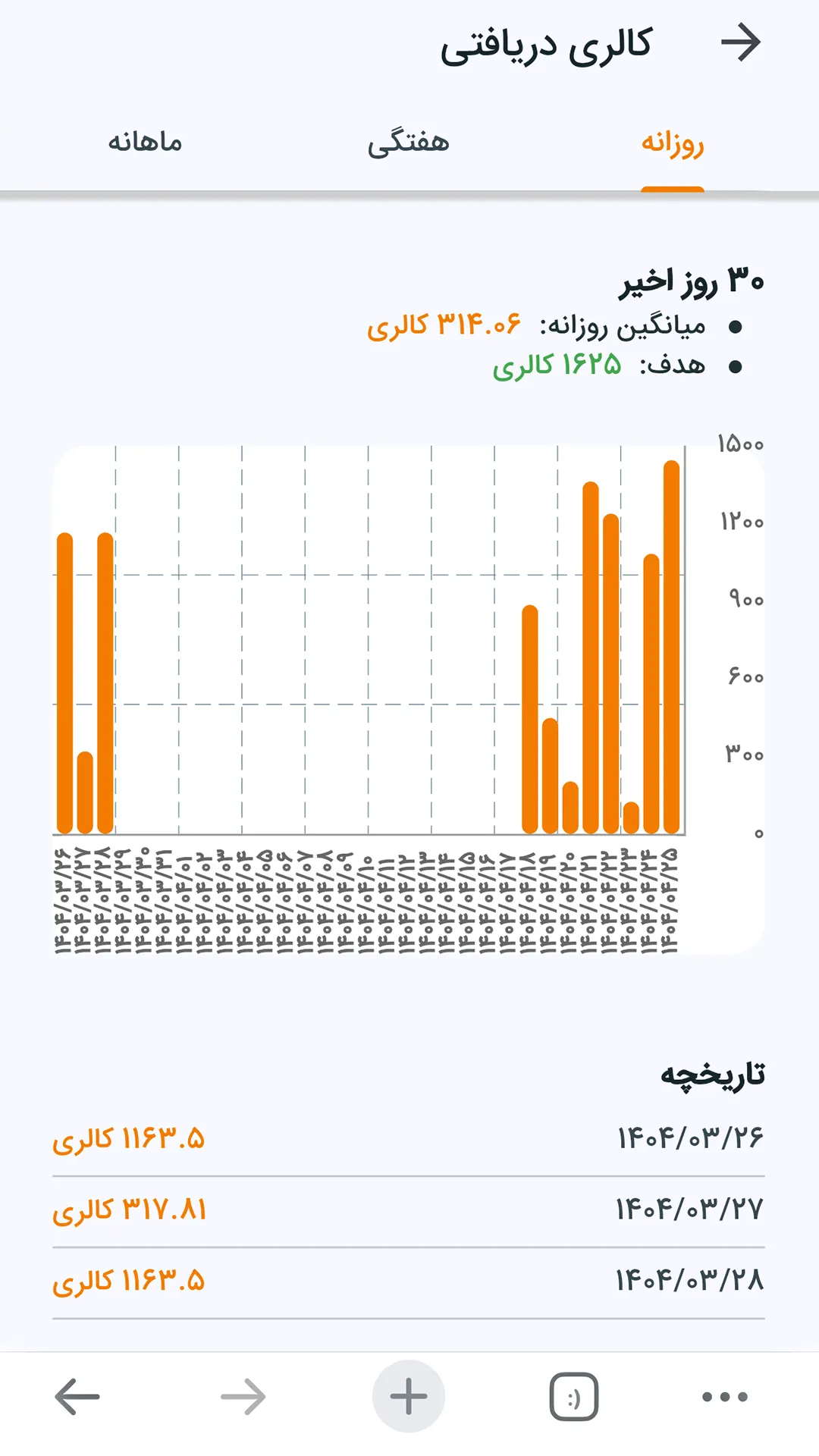Open a new tab with plus button

409,1396
